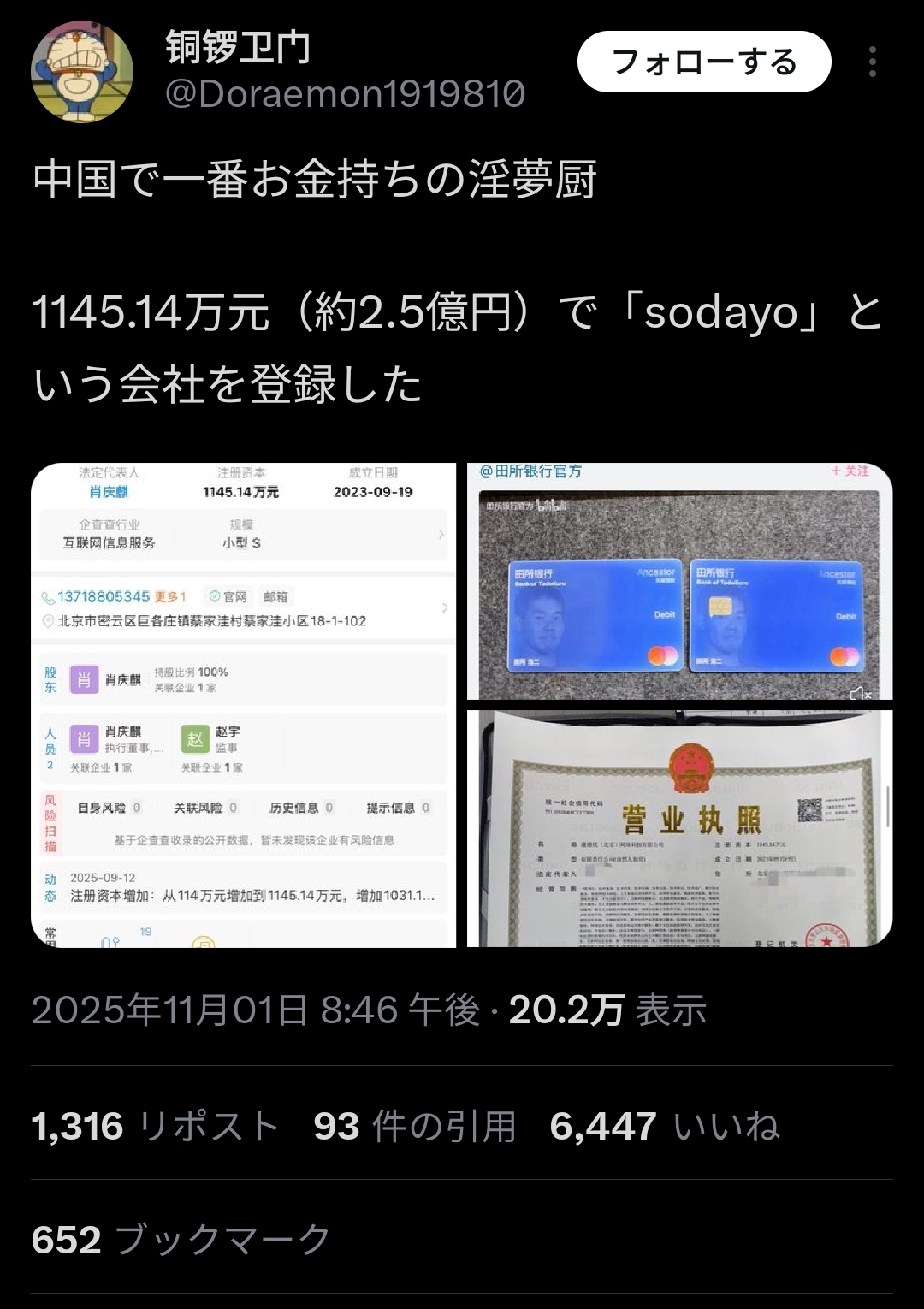Open the @Doraemon1919810 profile name
Image resolution: width=924 pixels, height=1309 pixels.
click(344, 94)
